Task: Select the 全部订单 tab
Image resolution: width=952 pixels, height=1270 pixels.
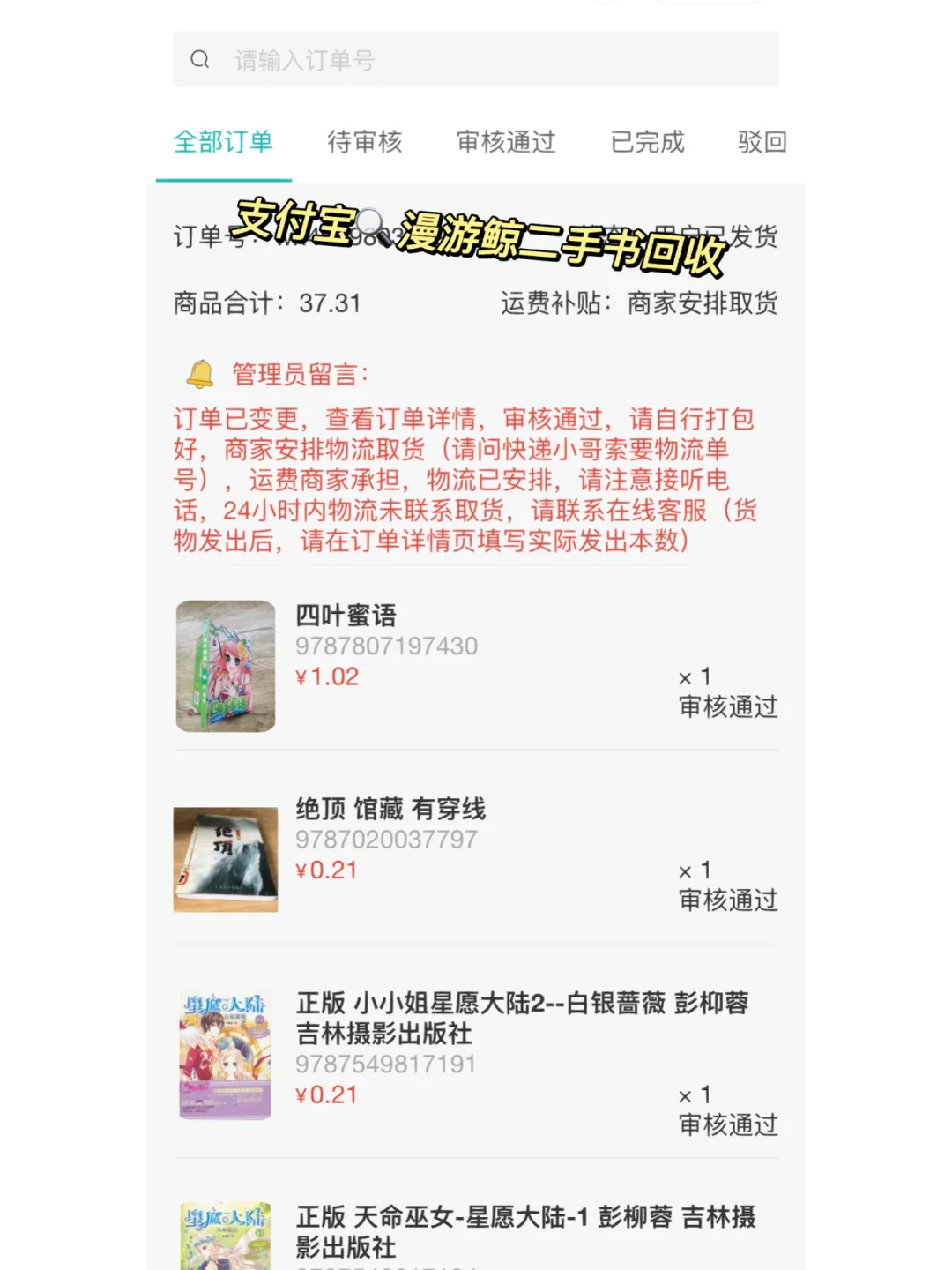Action: coord(223,142)
